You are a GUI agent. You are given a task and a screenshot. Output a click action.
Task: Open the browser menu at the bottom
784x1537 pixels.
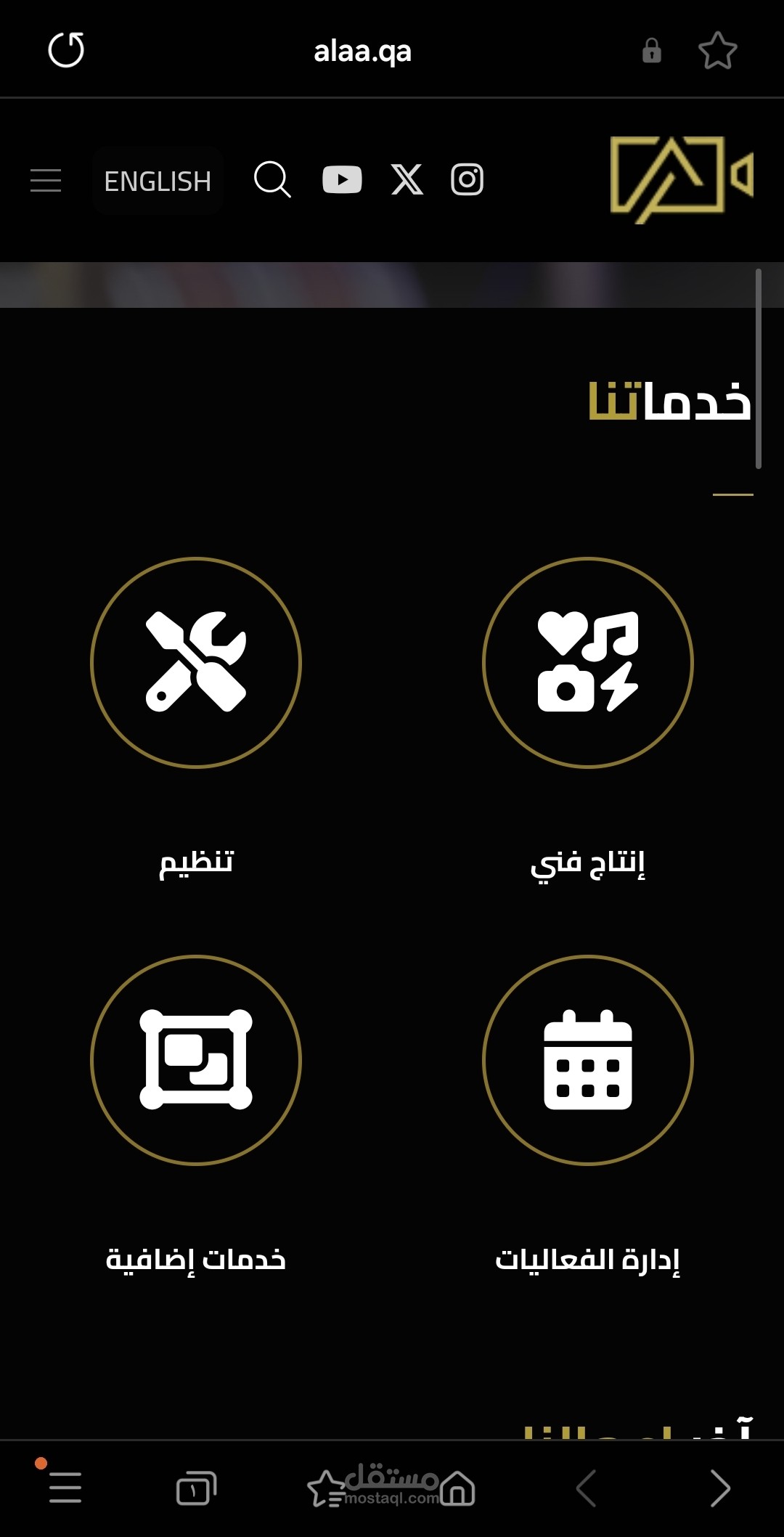pyautogui.click(x=65, y=1487)
